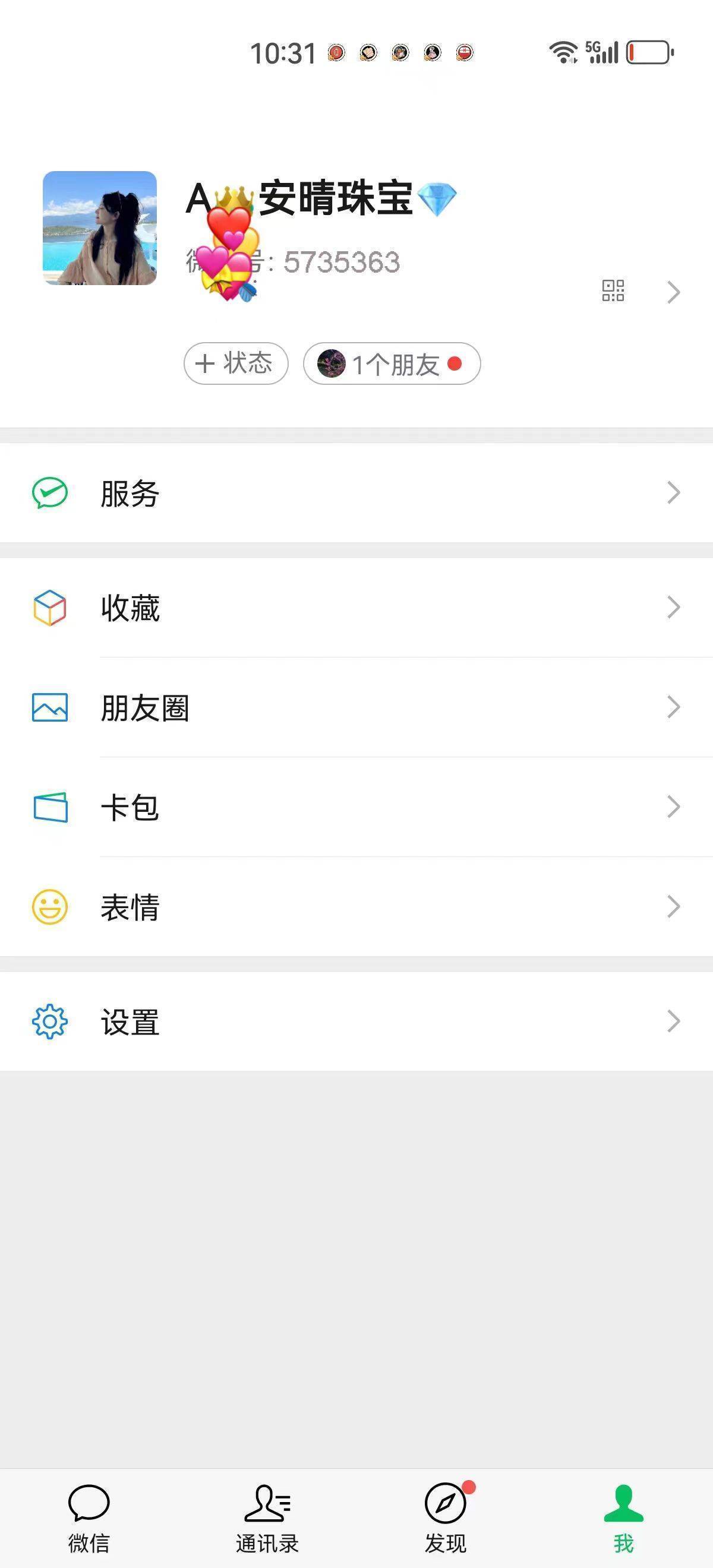The height and width of the screenshot is (1568, 713).
Task: Open 设置 settings
Action: pyautogui.click(x=356, y=1022)
